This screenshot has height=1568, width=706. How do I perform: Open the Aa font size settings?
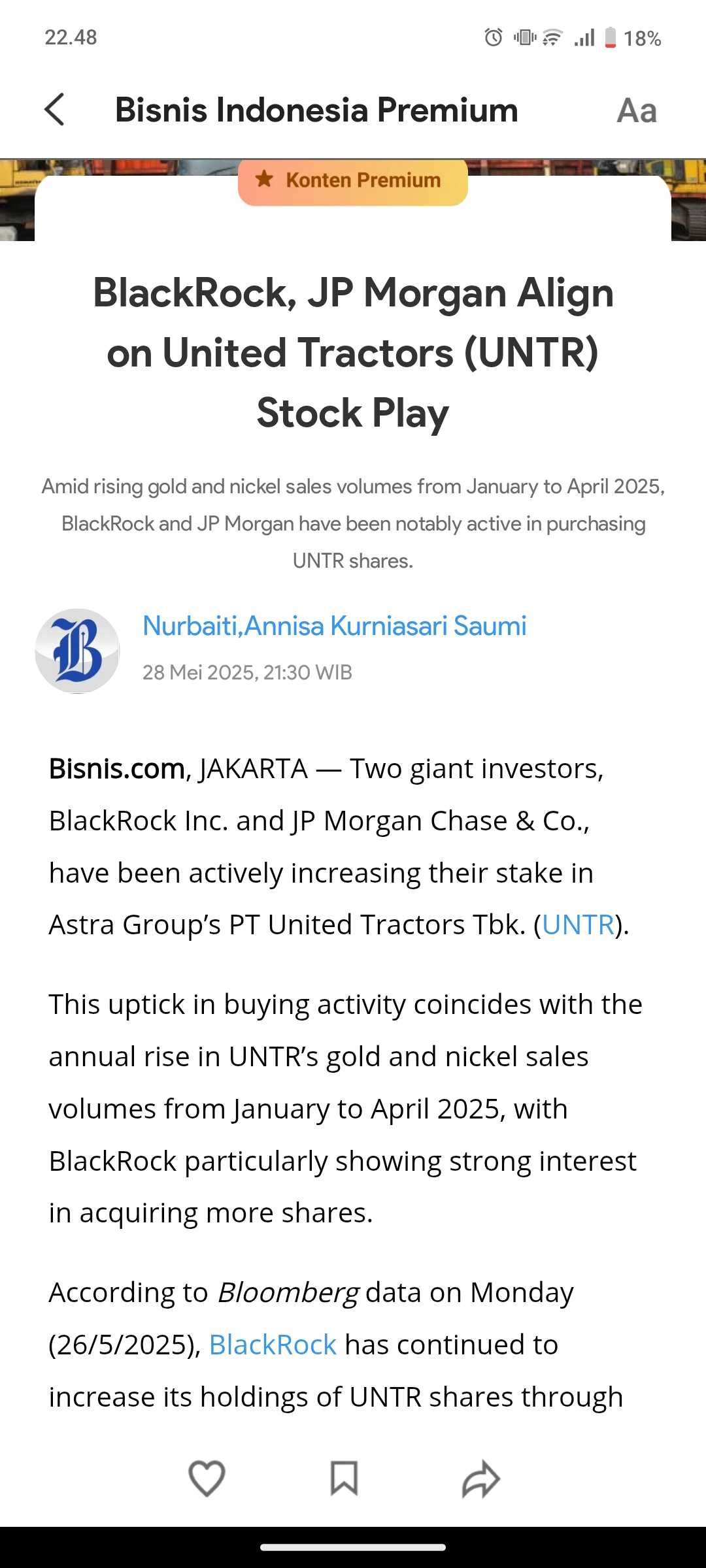636,110
